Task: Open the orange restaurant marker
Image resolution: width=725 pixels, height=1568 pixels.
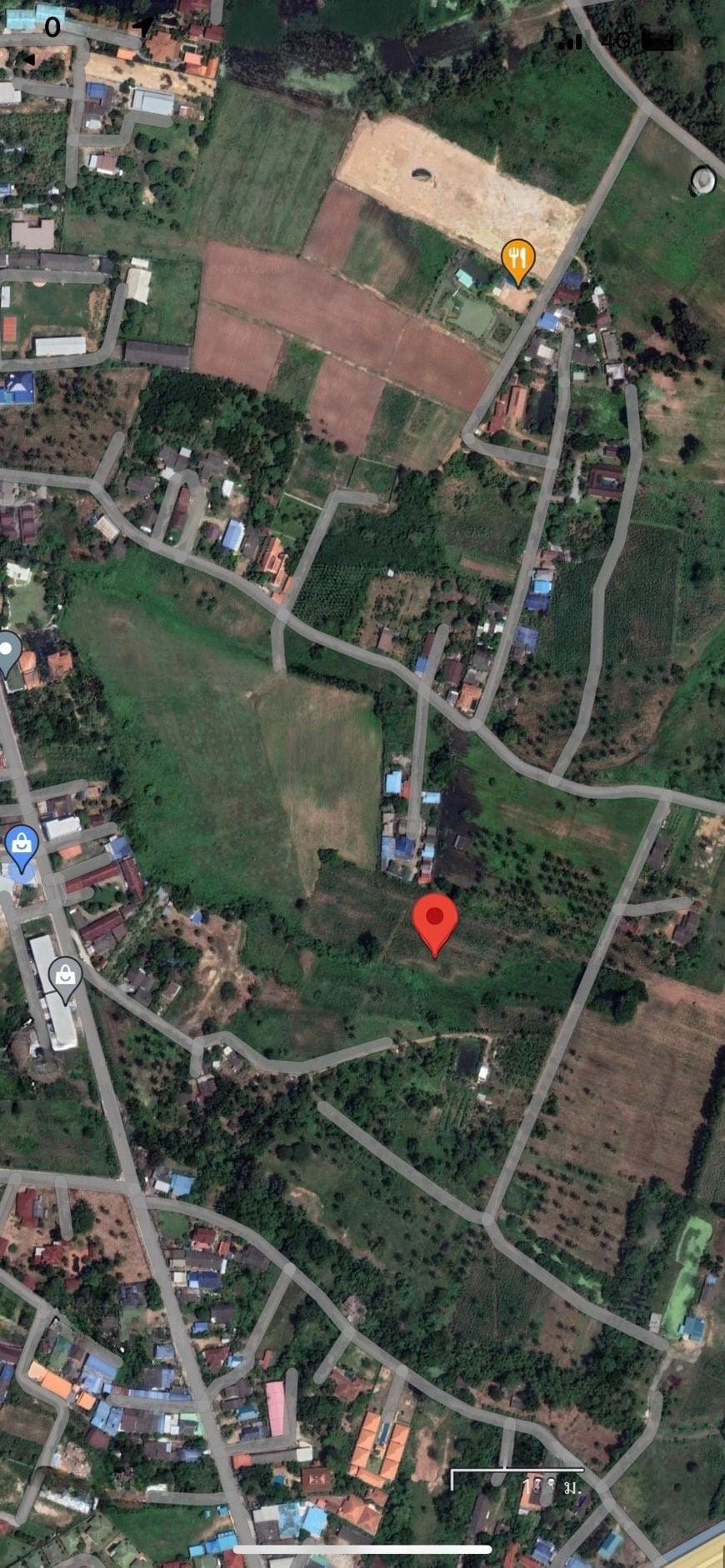Action: pyautogui.click(x=517, y=258)
